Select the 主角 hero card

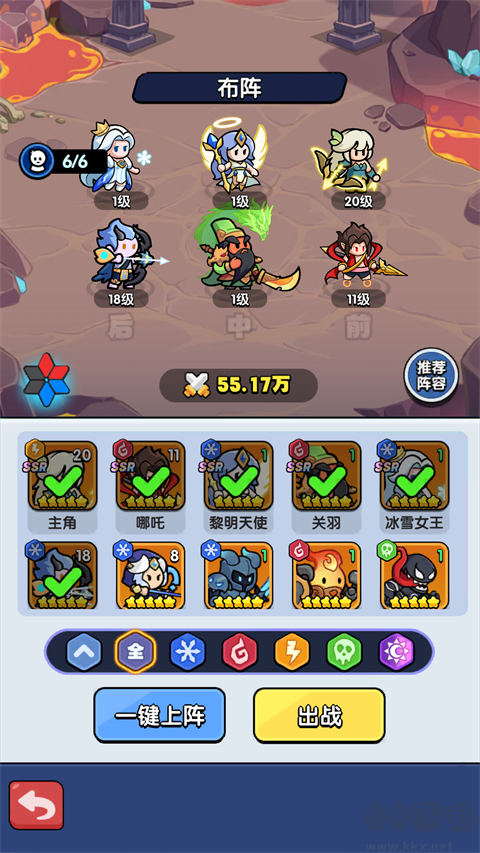pyautogui.click(x=62, y=475)
